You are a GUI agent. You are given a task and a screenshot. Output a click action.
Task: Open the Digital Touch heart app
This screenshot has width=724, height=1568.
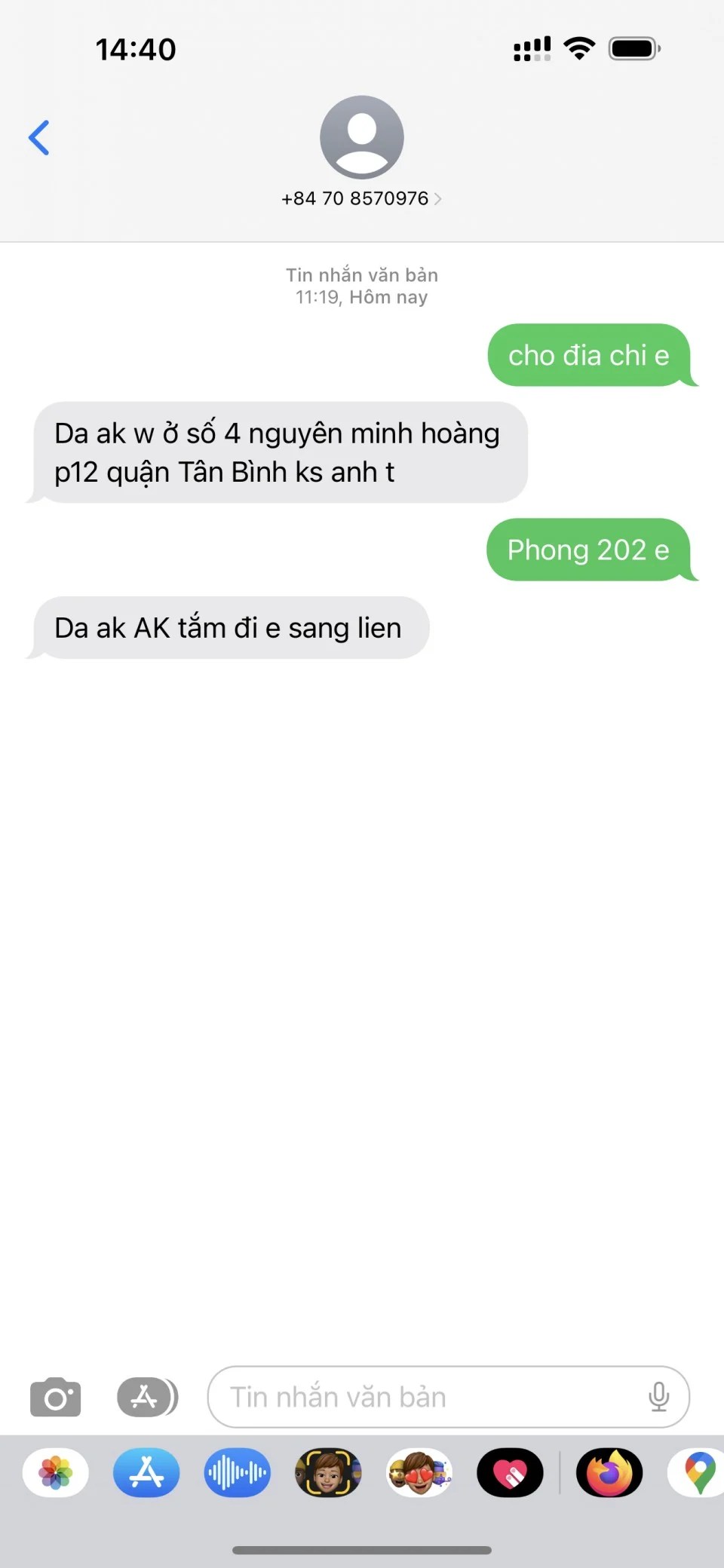pyautogui.click(x=510, y=1472)
